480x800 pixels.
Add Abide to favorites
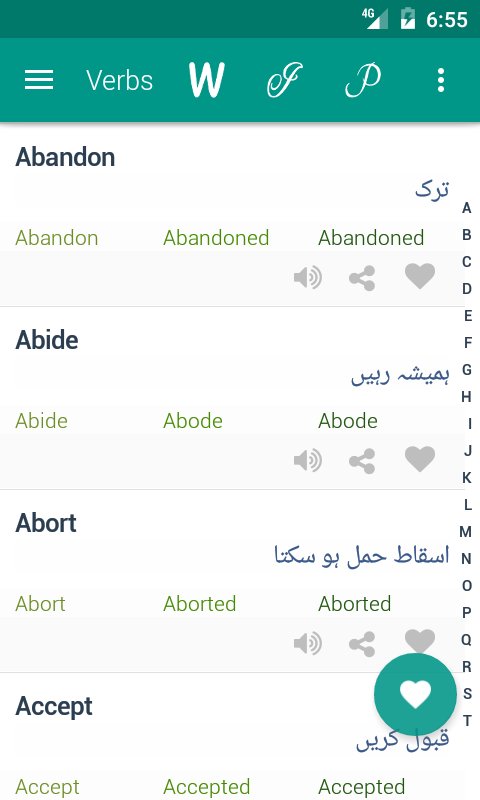pos(420,459)
